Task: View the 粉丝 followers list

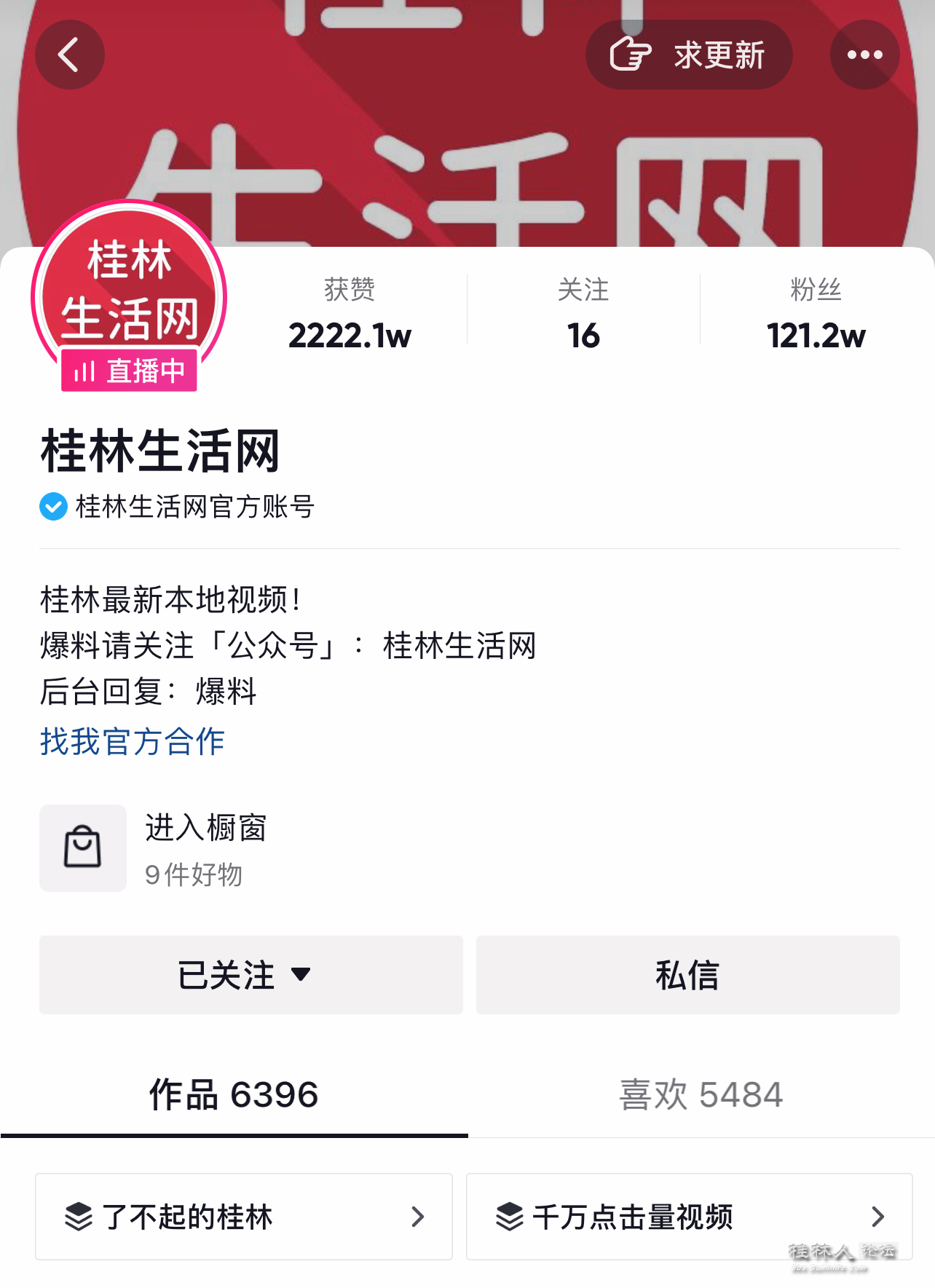Action: pos(816,315)
